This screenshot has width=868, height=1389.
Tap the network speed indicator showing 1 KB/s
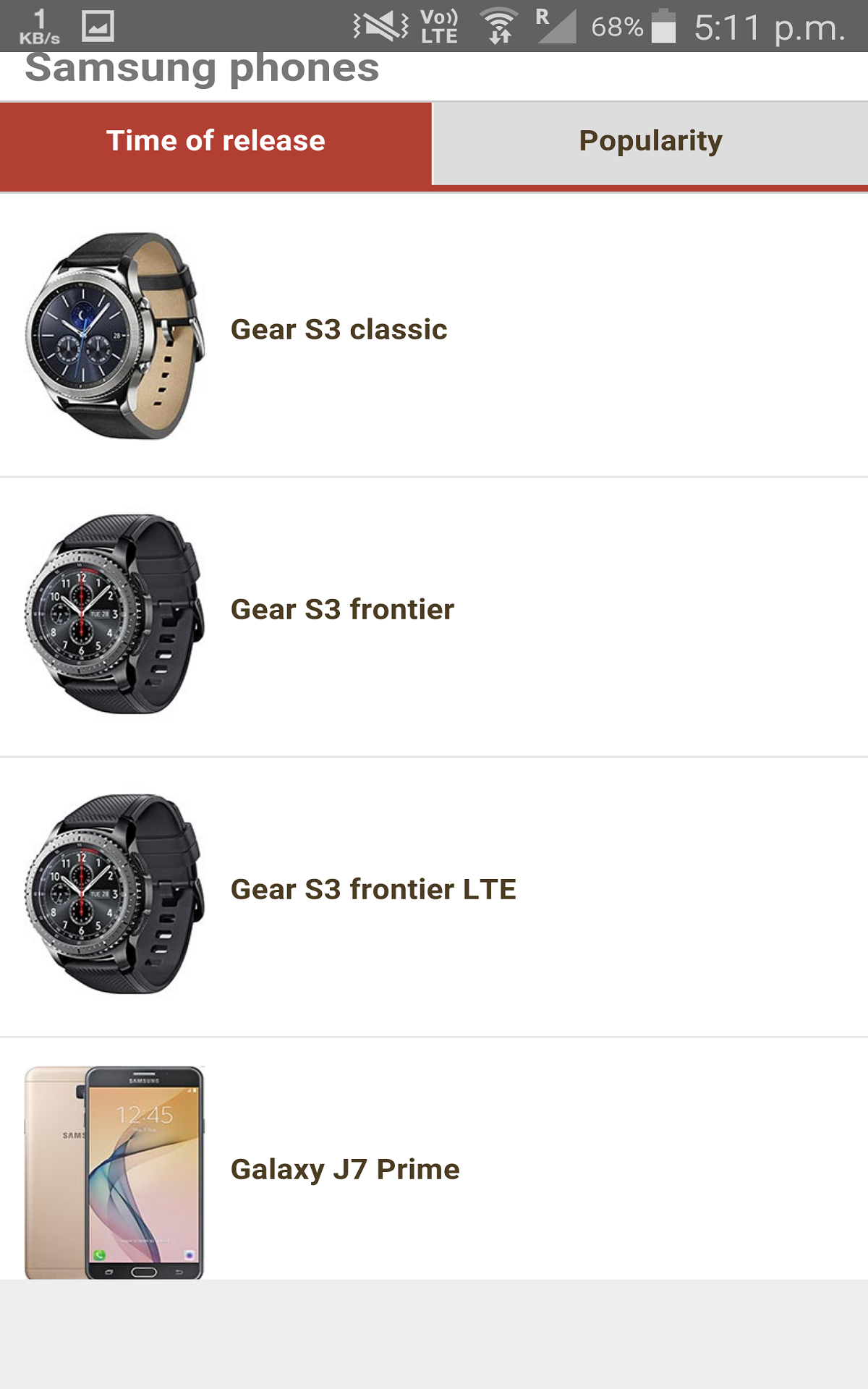pyautogui.click(x=40, y=24)
